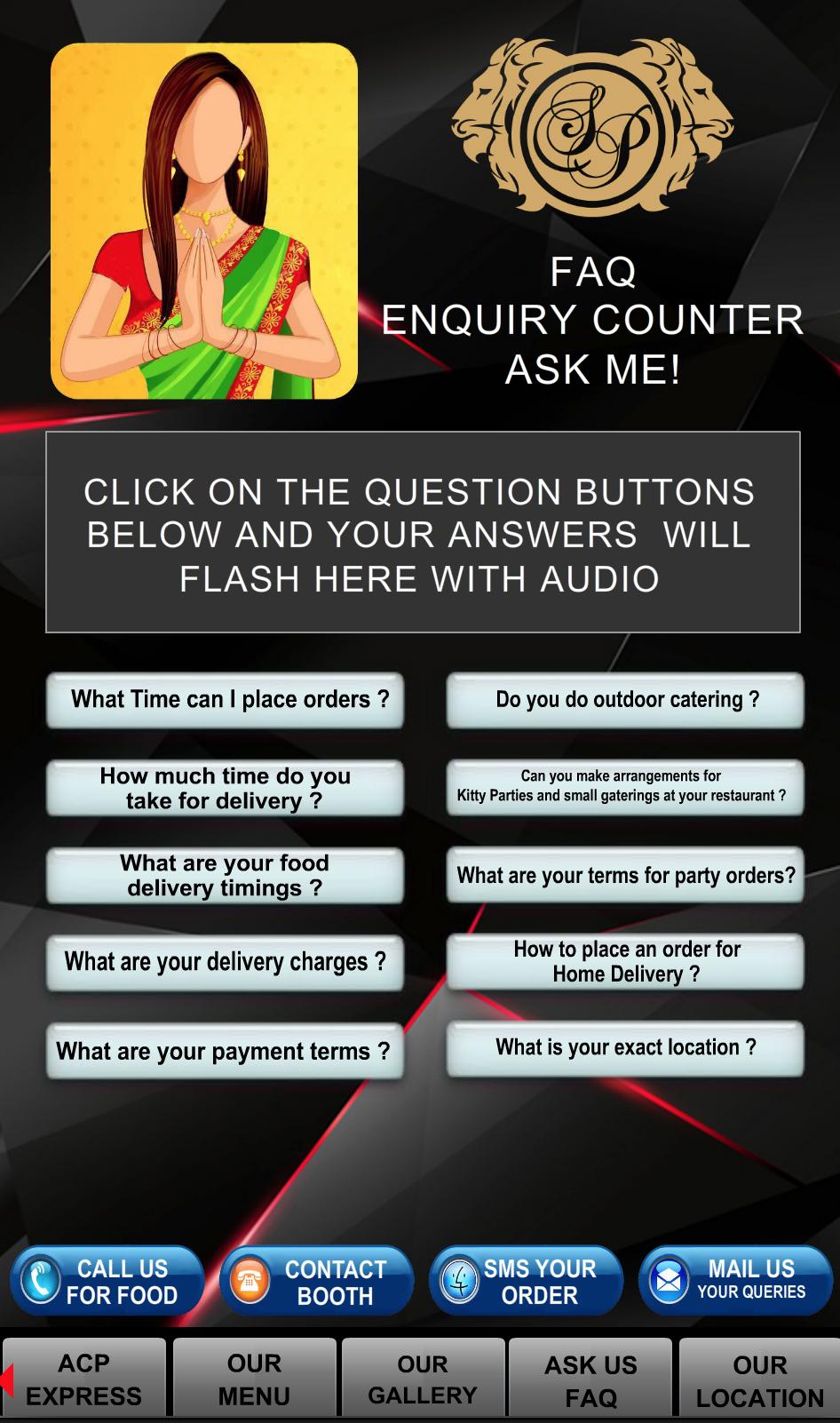
Task: Choose SMS Your Order
Action: coord(527,1281)
